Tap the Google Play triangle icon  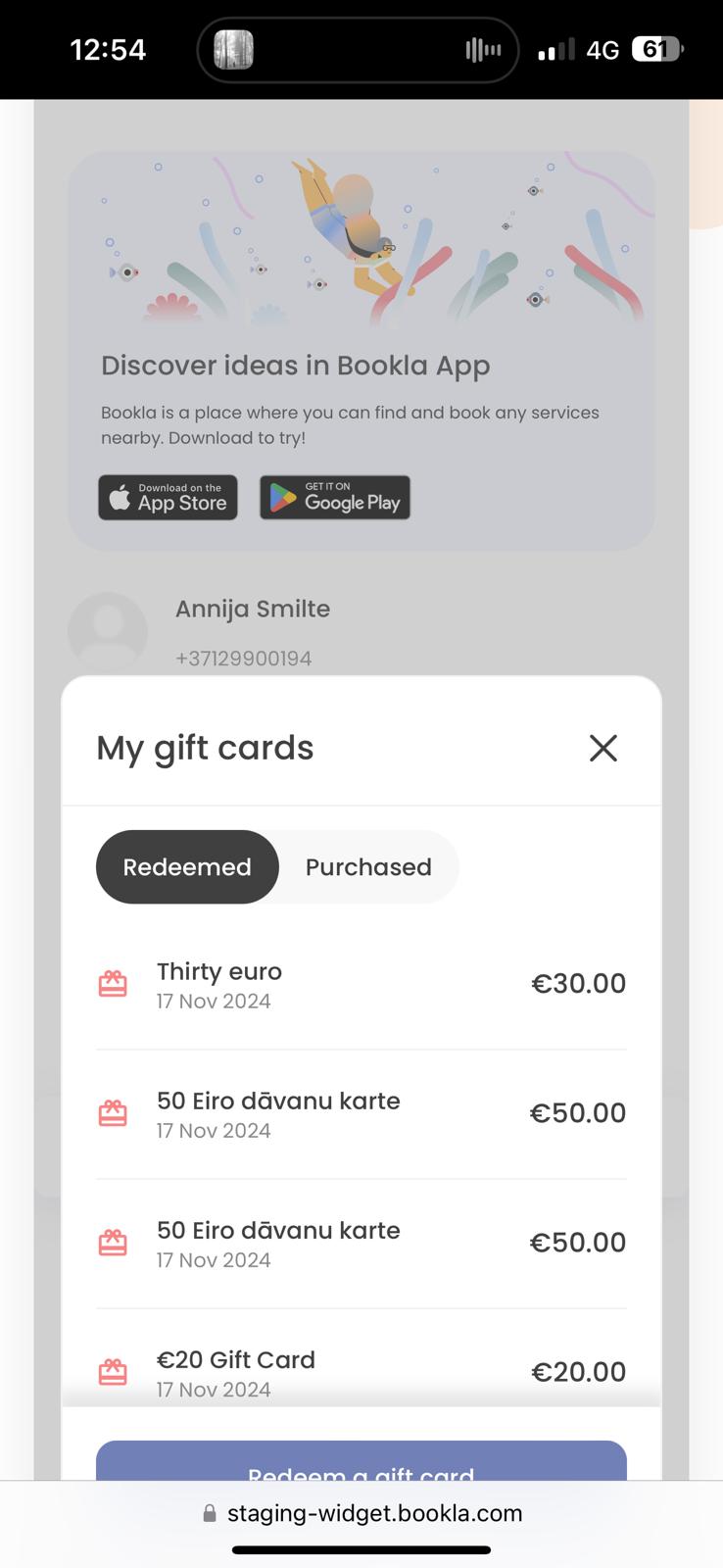click(281, 497)
